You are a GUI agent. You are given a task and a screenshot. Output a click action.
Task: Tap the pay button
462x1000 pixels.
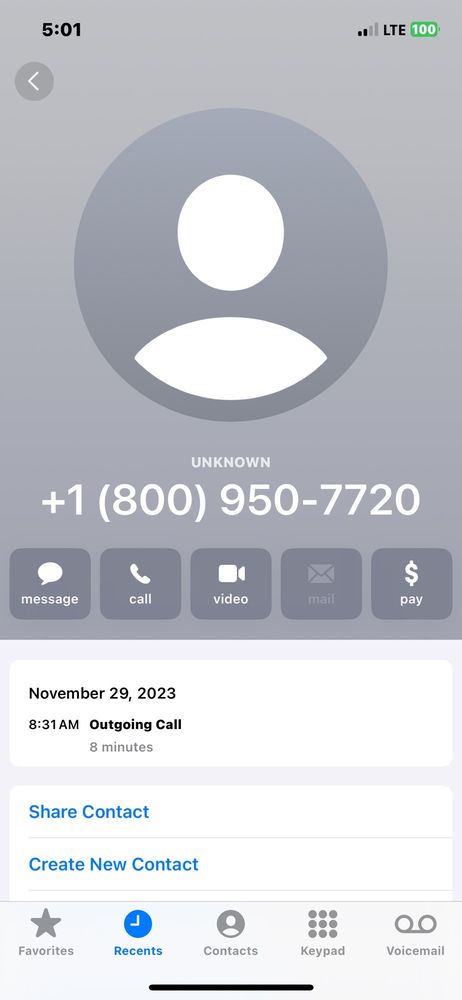click(412, 584)
